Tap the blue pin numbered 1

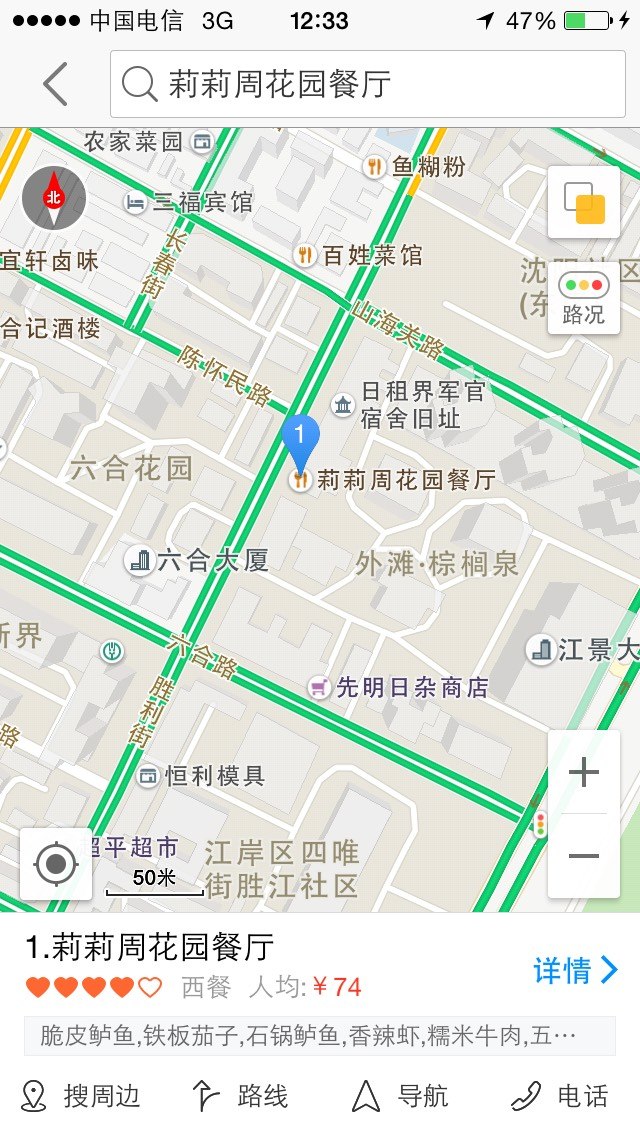[300, 437]
